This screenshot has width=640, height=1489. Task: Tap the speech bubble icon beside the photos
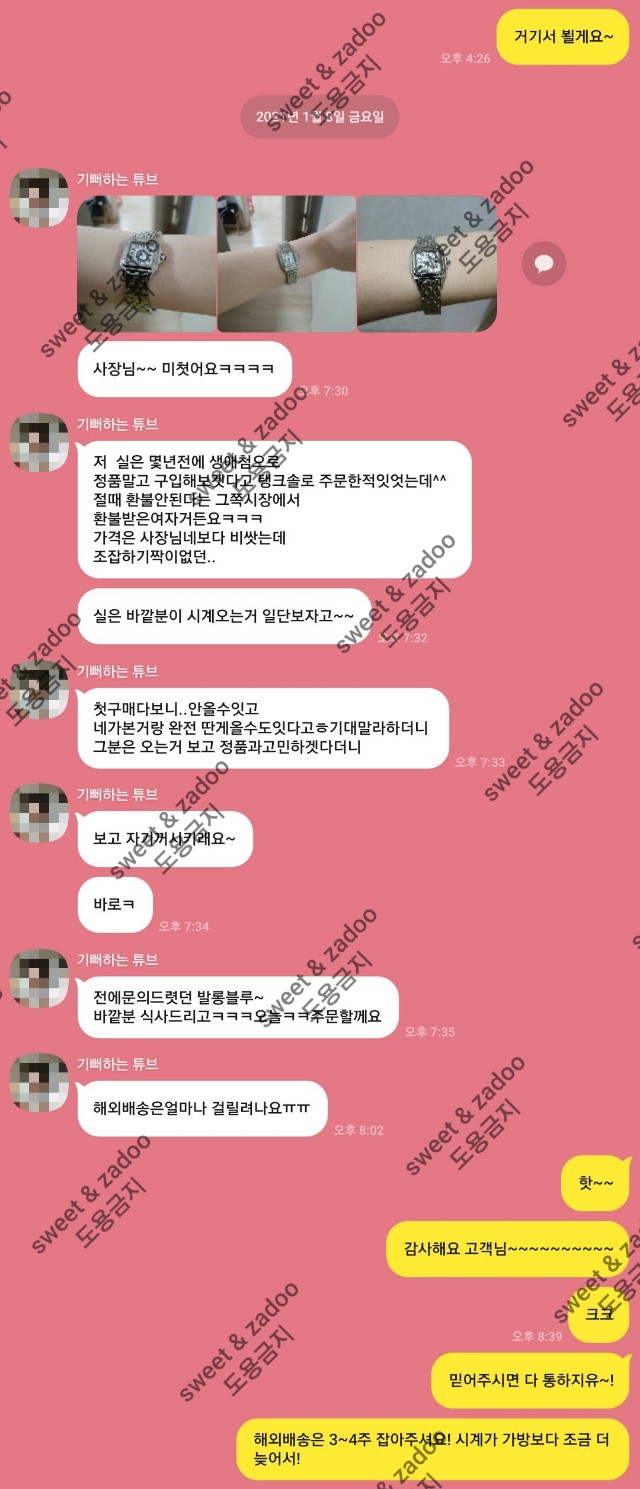544,264
